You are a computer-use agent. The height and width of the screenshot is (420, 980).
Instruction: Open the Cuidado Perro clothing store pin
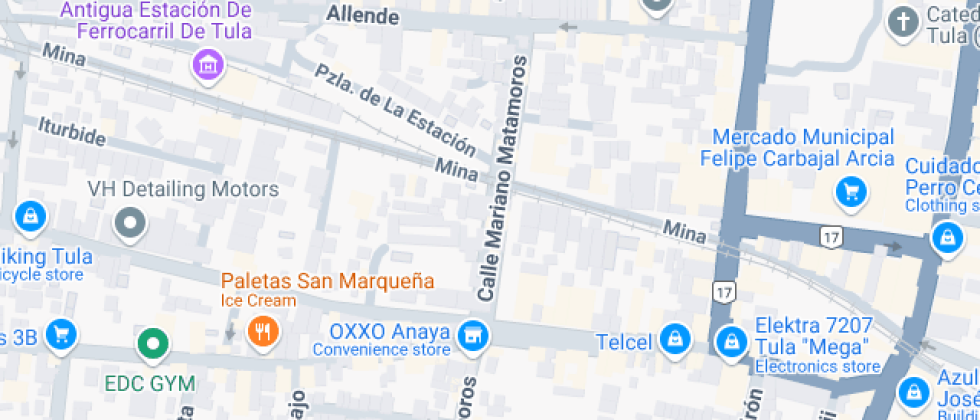[945, 238]
